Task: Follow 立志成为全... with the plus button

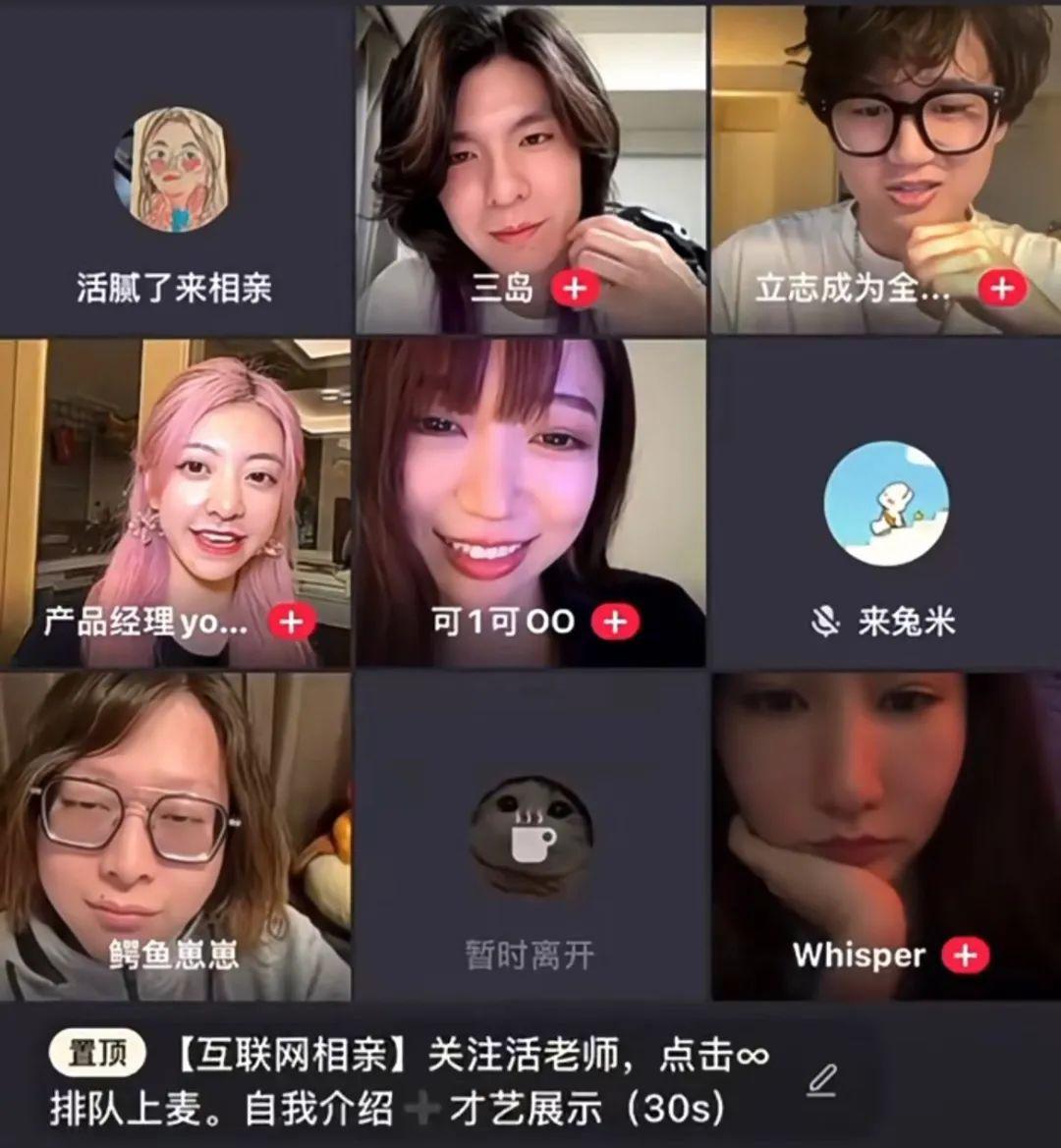Action: [x=1002, y=289]
